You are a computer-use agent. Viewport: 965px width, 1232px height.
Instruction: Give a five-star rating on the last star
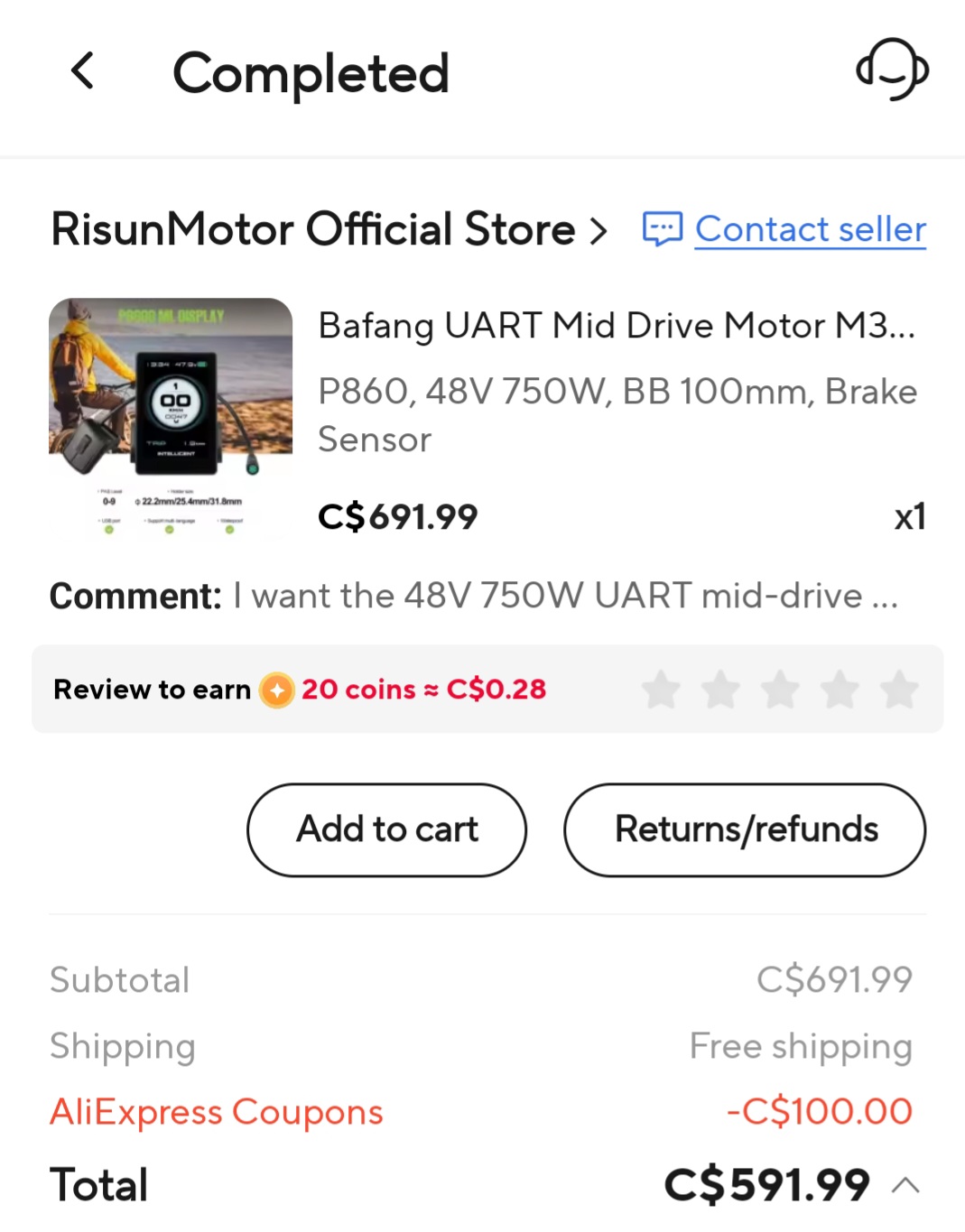pyautogui.click(x=899, y=690)
